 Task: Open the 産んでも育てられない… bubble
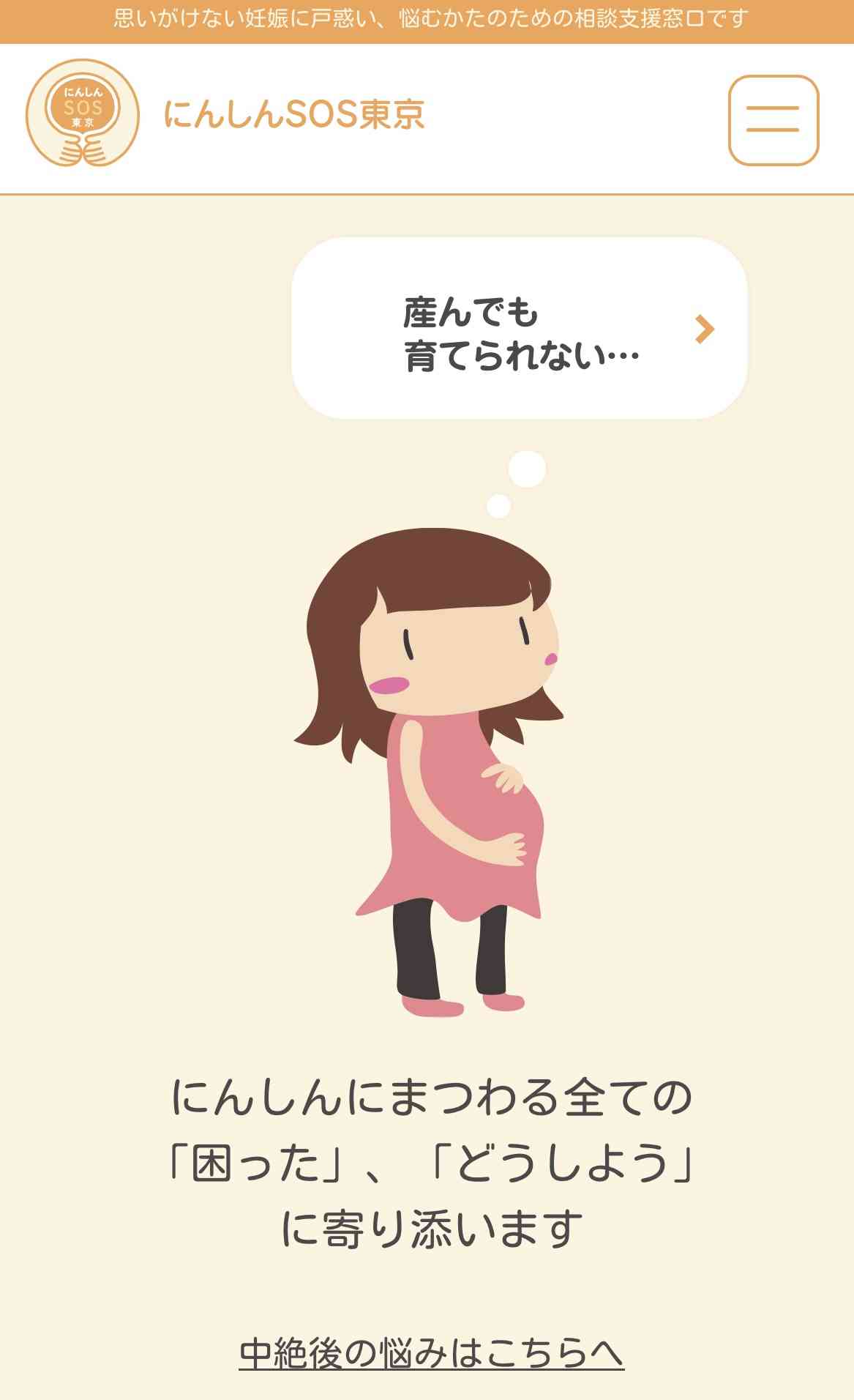pos(519,329)
